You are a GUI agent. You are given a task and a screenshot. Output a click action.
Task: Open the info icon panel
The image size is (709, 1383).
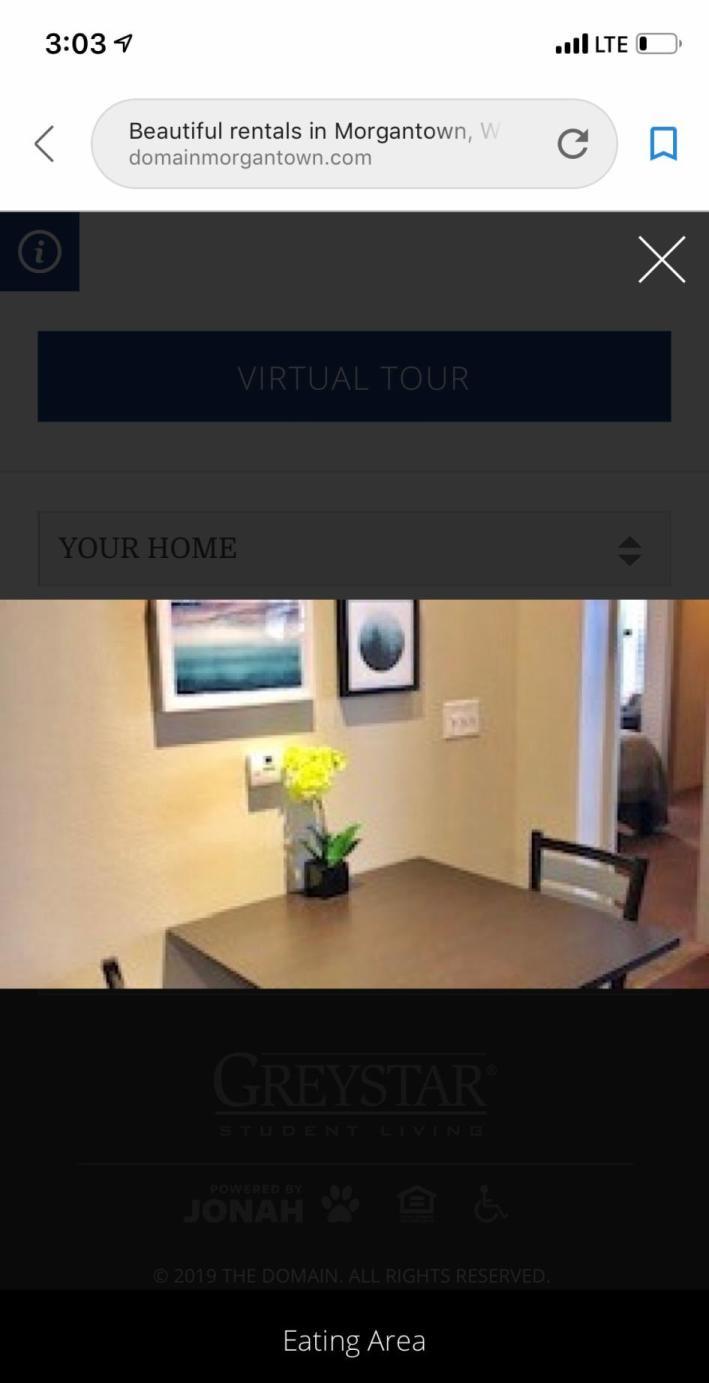(40, 252)
